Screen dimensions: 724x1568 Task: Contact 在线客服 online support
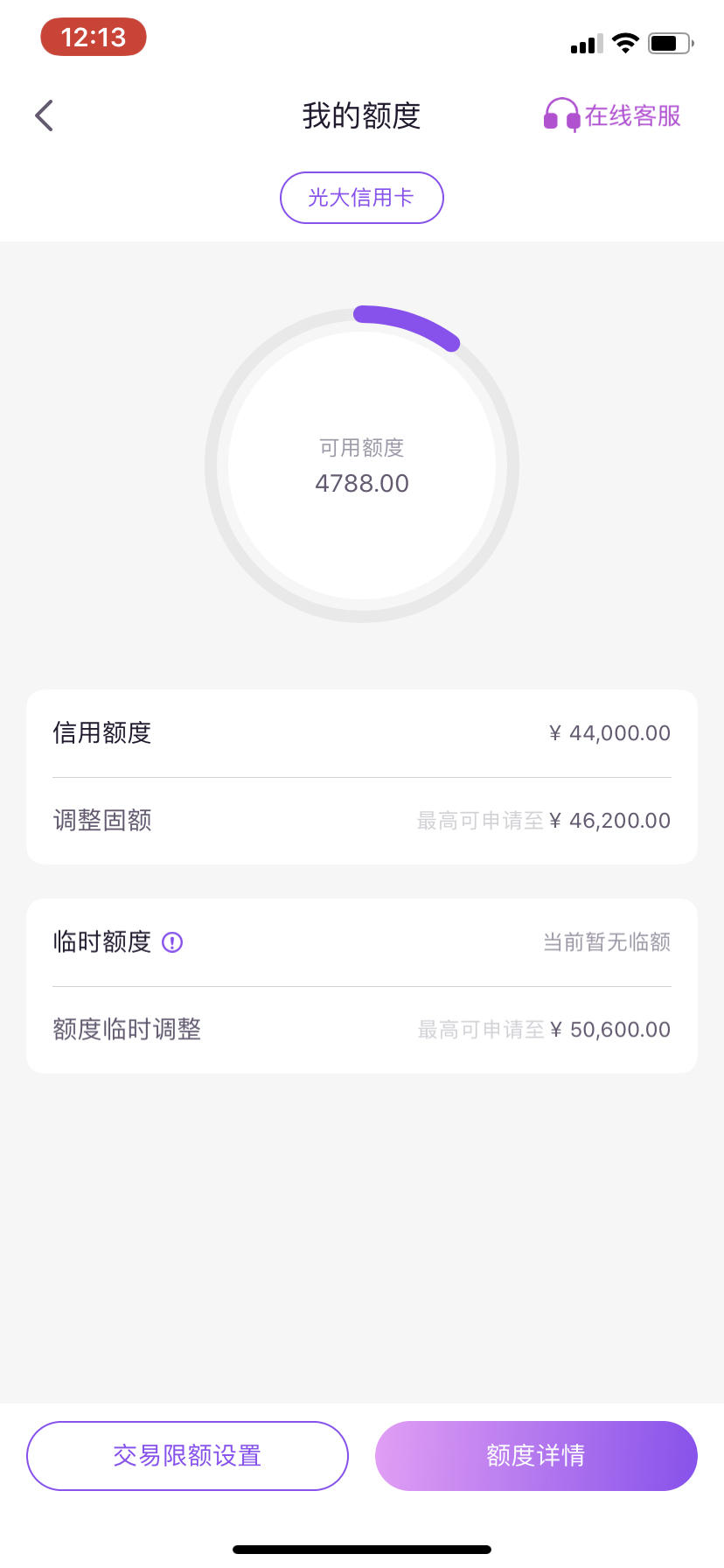[x=612, y=115]
